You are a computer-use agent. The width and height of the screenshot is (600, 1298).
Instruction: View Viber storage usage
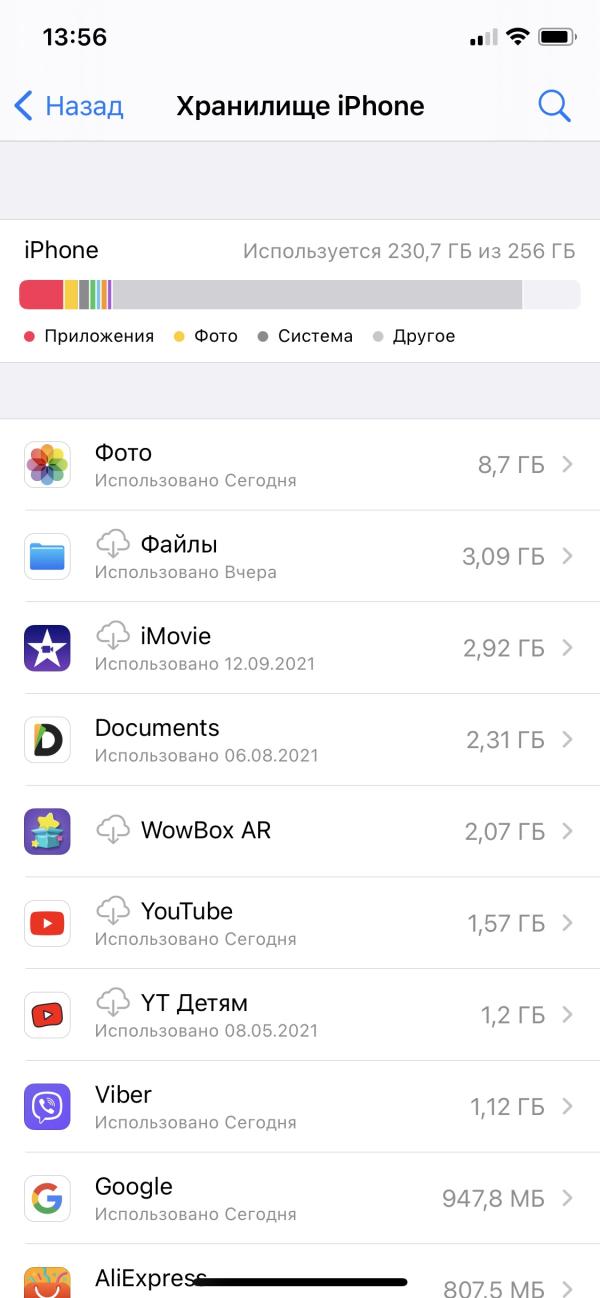[300, 1107]
